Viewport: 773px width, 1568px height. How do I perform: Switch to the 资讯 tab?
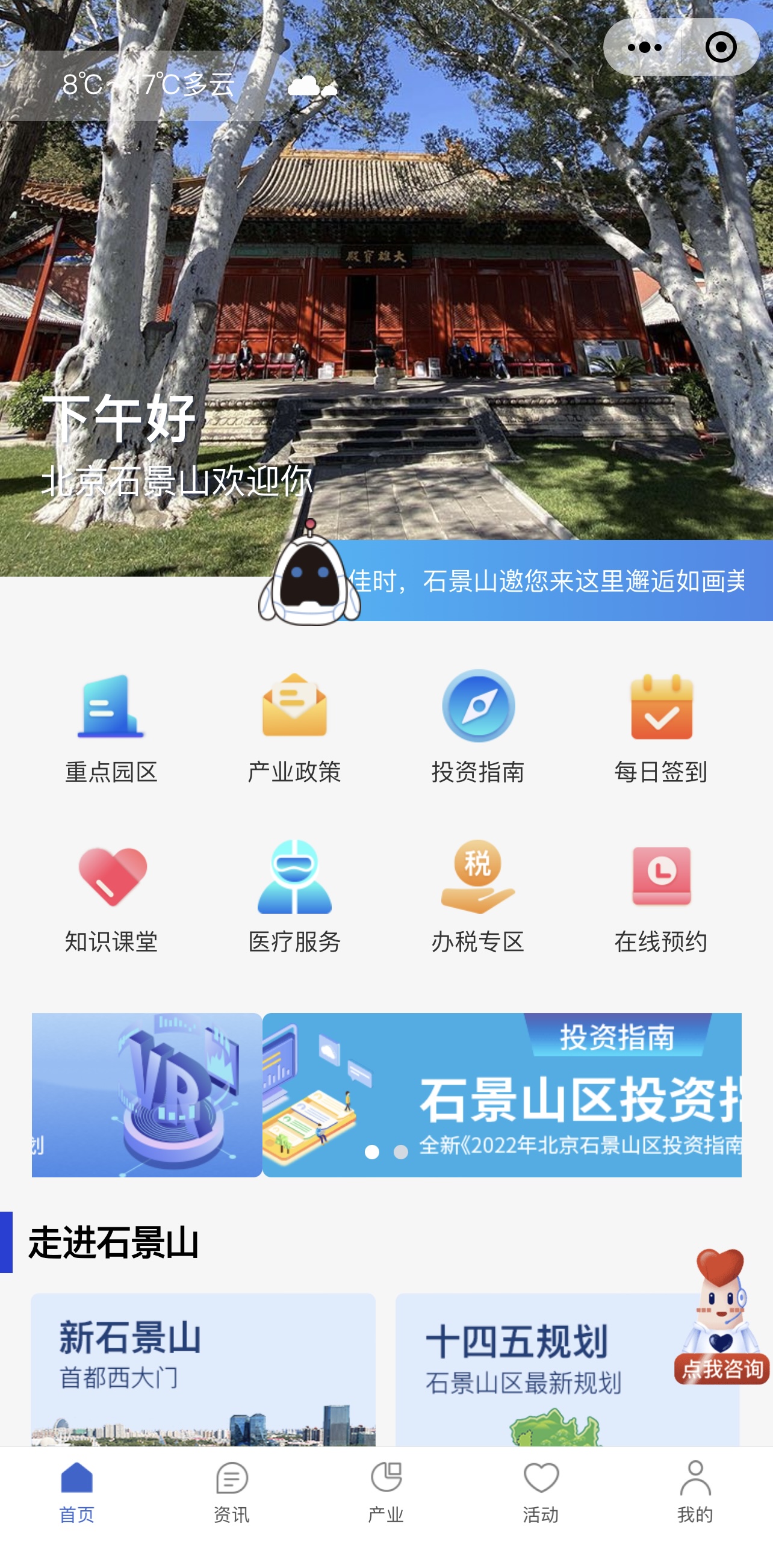(231, 1492)
